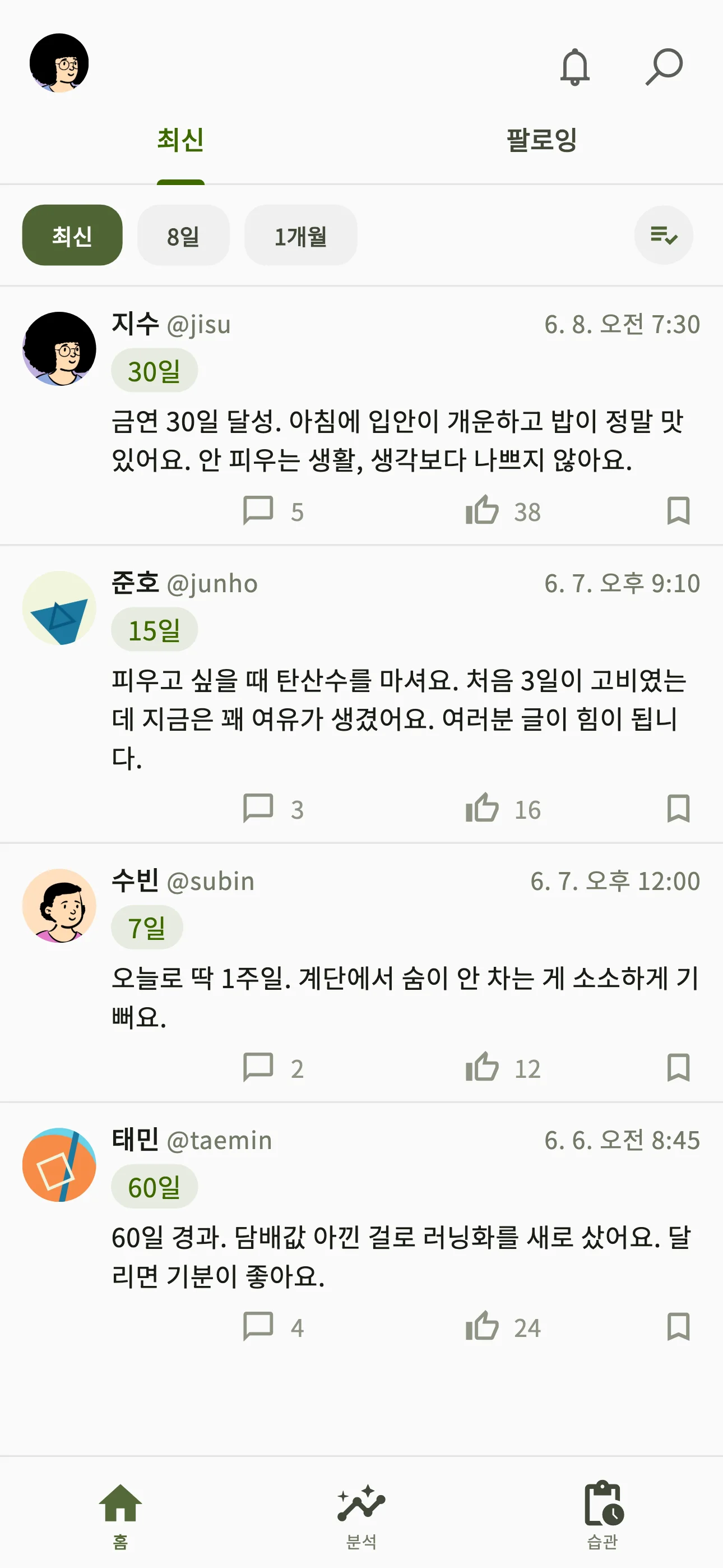View 준호's profile picture
Screen dimensions: 723x1568
click(x=59, y=607)
